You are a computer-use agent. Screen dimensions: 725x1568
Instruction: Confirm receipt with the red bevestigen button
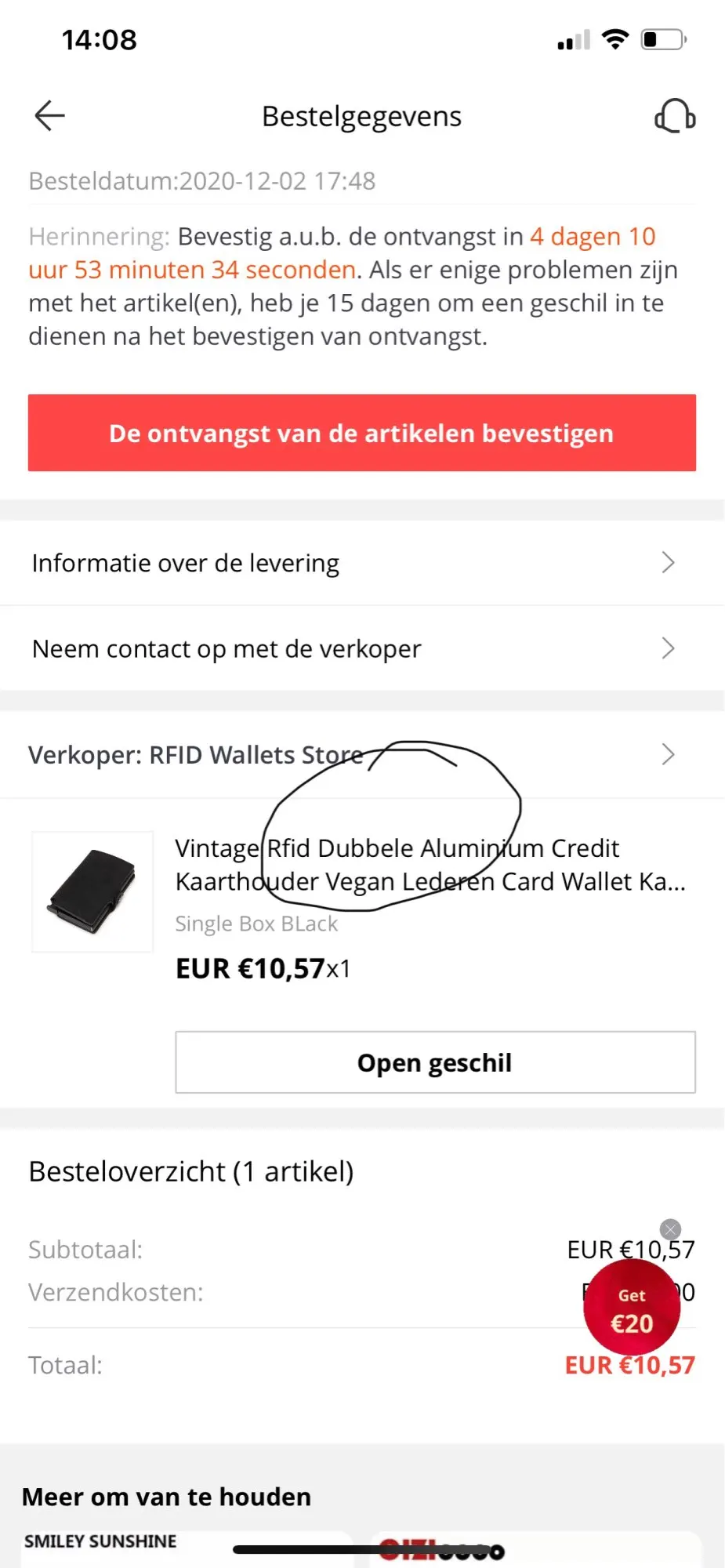(361, 433)
